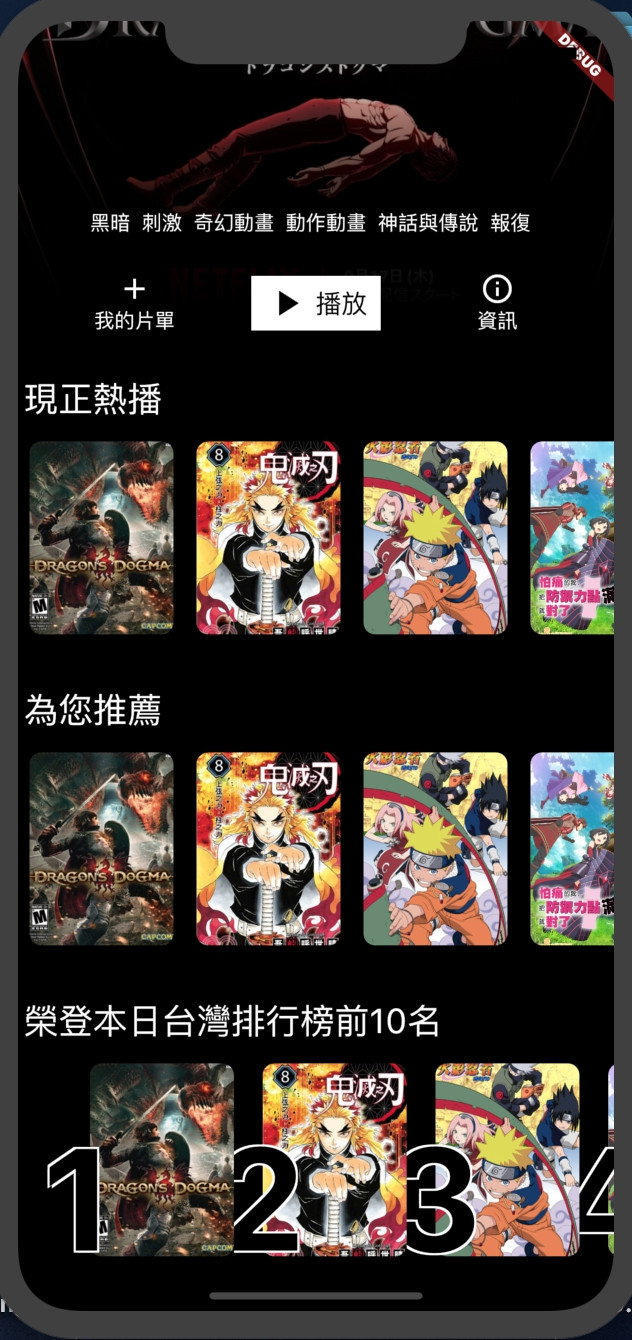Open Naruto poster under 現正熱播

pos(435,538)
